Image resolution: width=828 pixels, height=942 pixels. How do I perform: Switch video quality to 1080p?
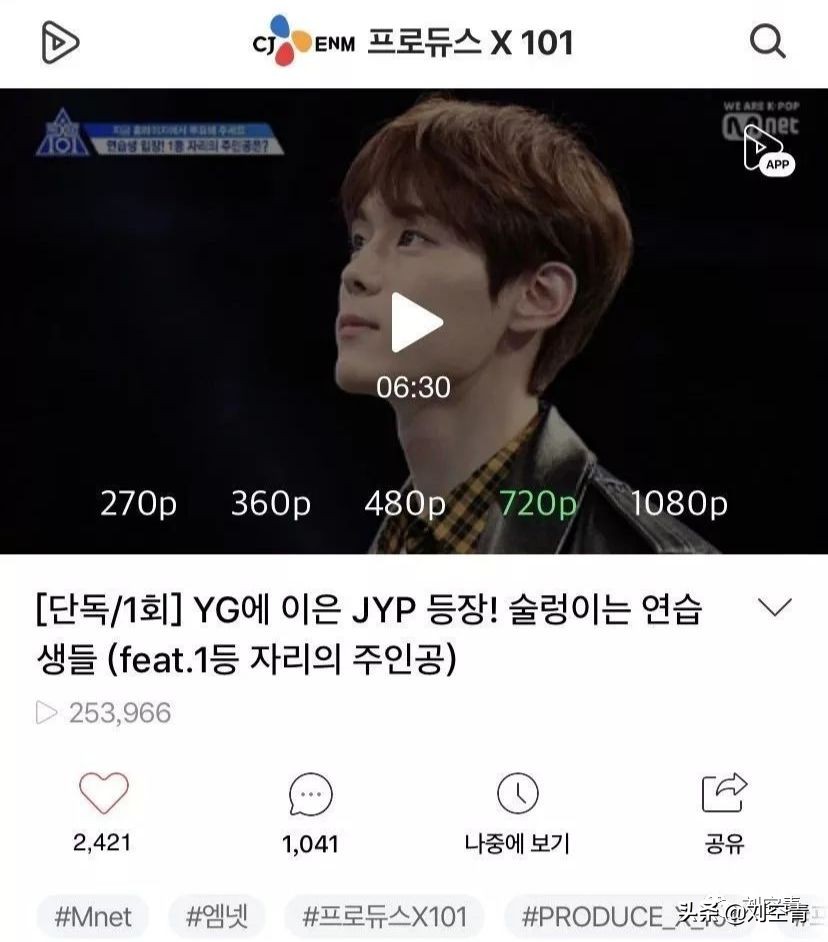pos(679,504)
